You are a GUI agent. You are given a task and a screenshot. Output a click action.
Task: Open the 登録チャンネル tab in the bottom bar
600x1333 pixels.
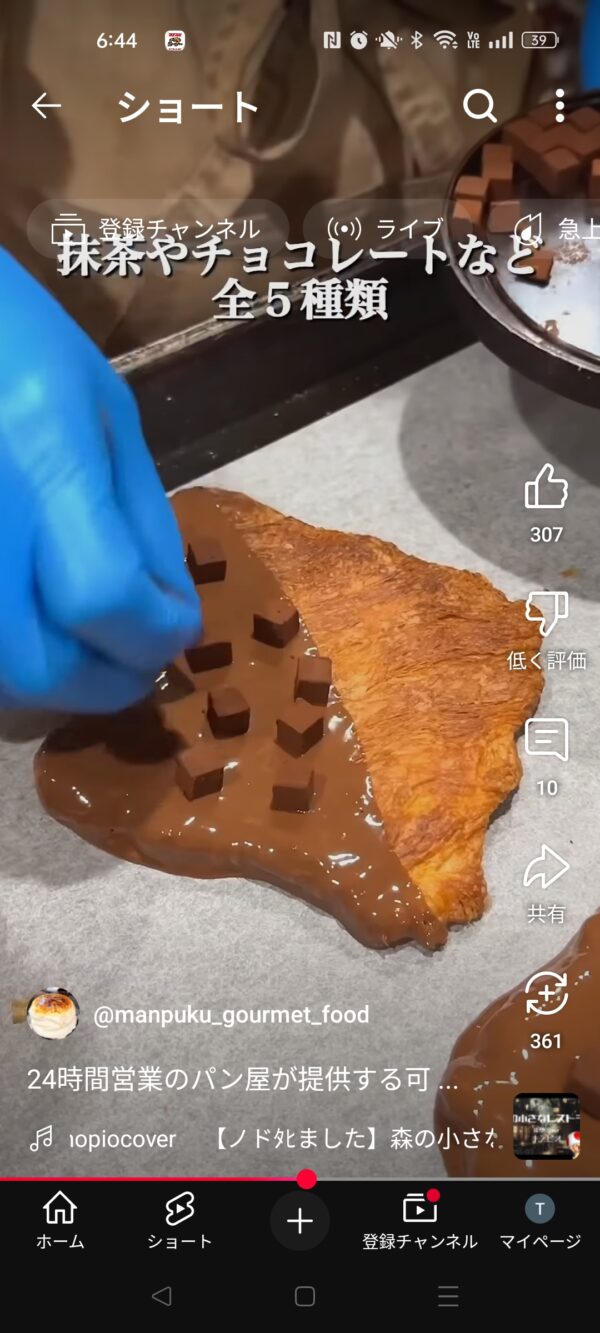pyautogui.click(x=419, y=1219)
